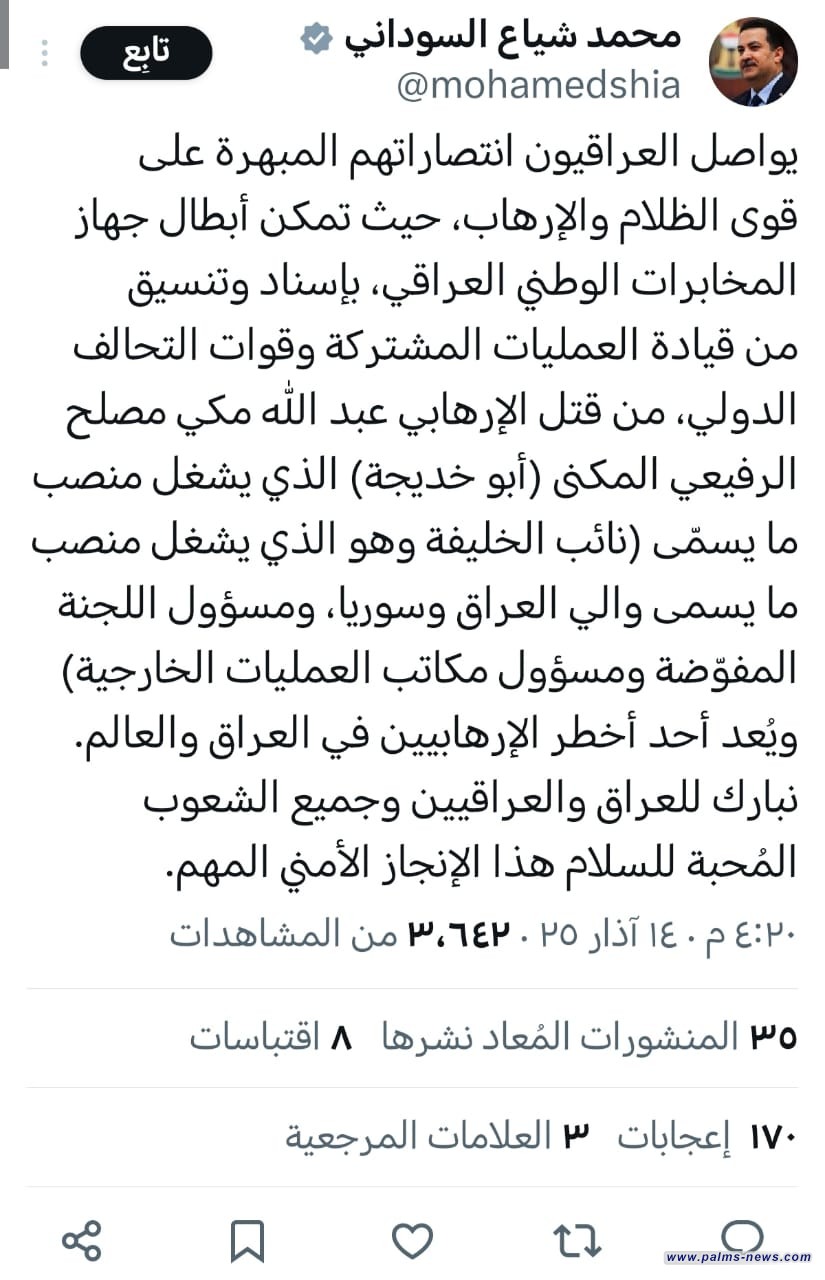This screenshot has height=1280, width=825.
Task: Share this post
Action: click(82, 1240)
